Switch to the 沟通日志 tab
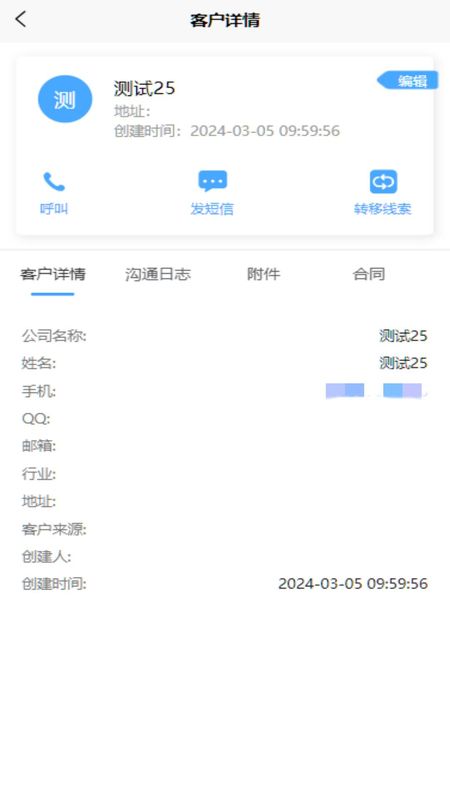The width and height of the screenshot is (450, 800). click(x=158, y=274)
